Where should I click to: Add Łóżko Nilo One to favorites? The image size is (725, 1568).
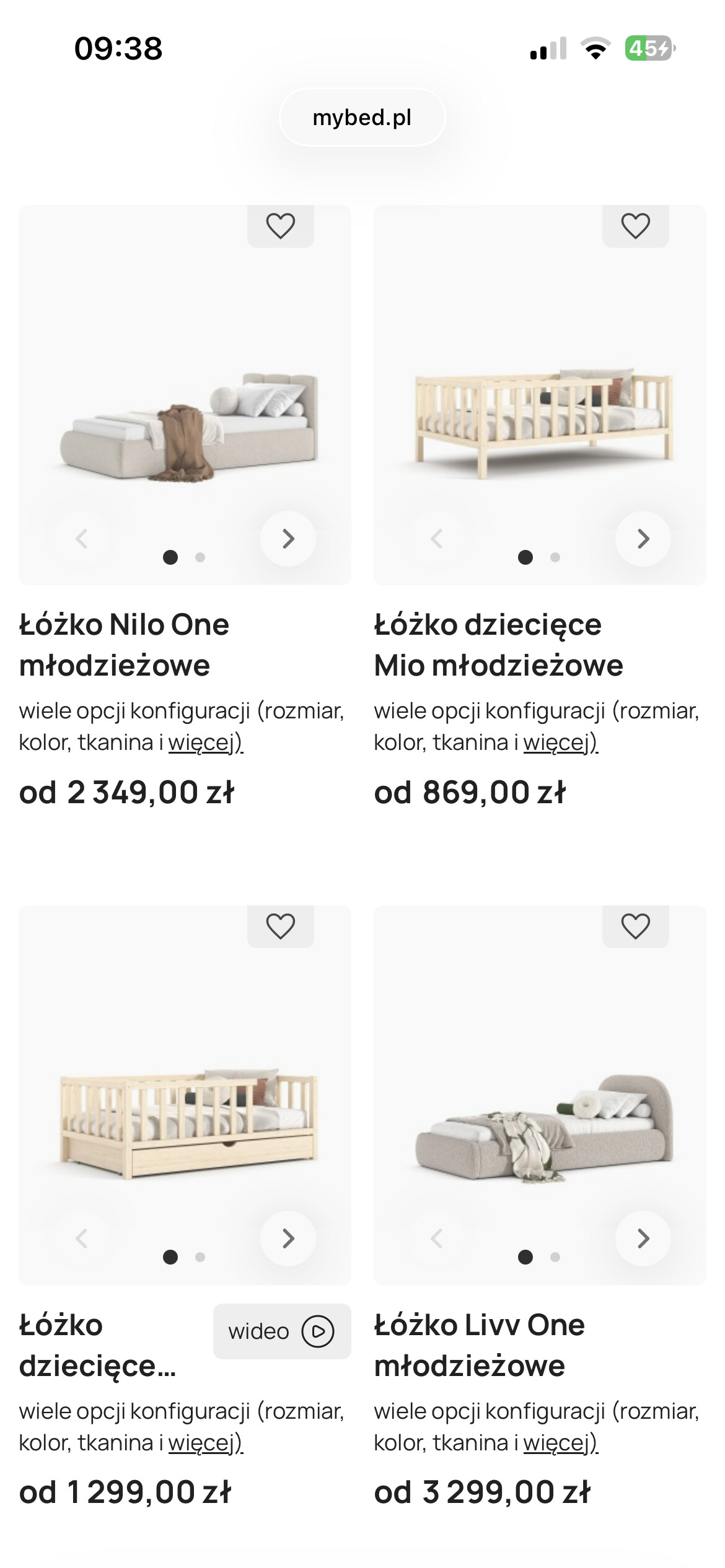pos(280,226)
